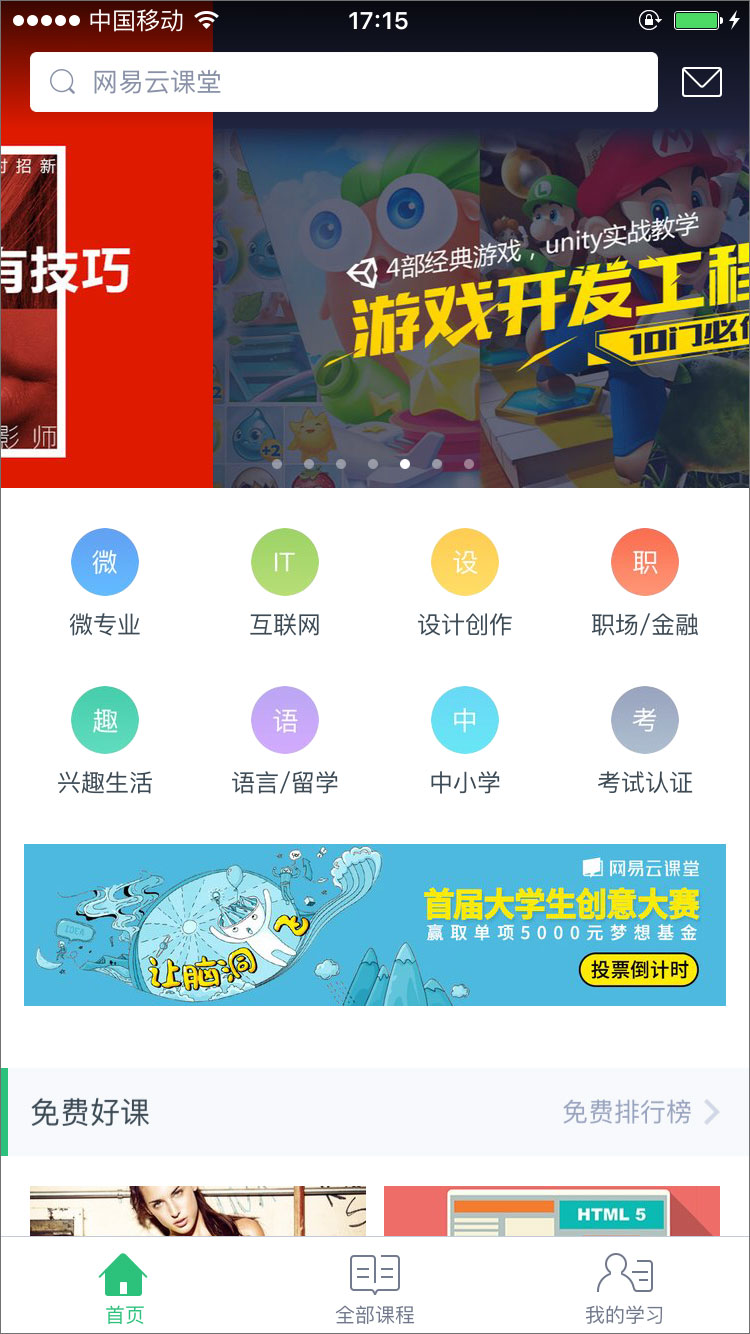Tap the 网易云课堂 search box
This screenshot has width=750, height=1334.
[x=343, y=82]
